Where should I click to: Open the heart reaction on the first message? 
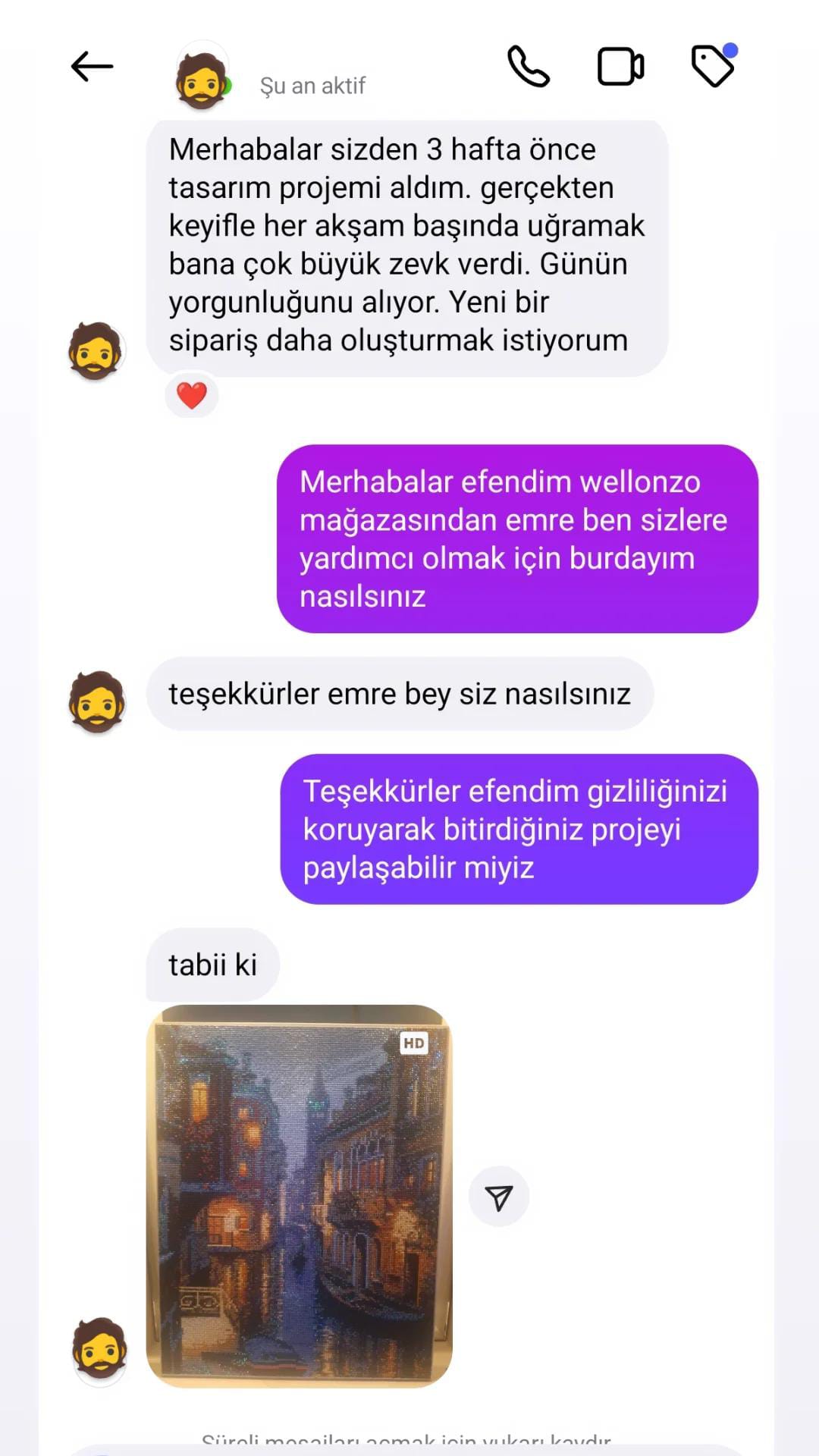coord(192,395)
